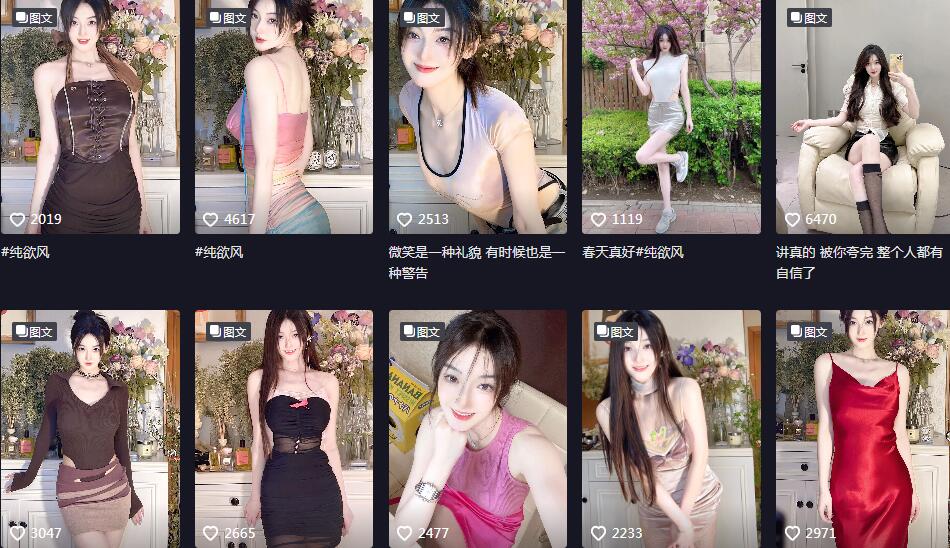Open the post with 2019 likes
This screenshot has height=548, width=950.
click(x=90, y=115)
